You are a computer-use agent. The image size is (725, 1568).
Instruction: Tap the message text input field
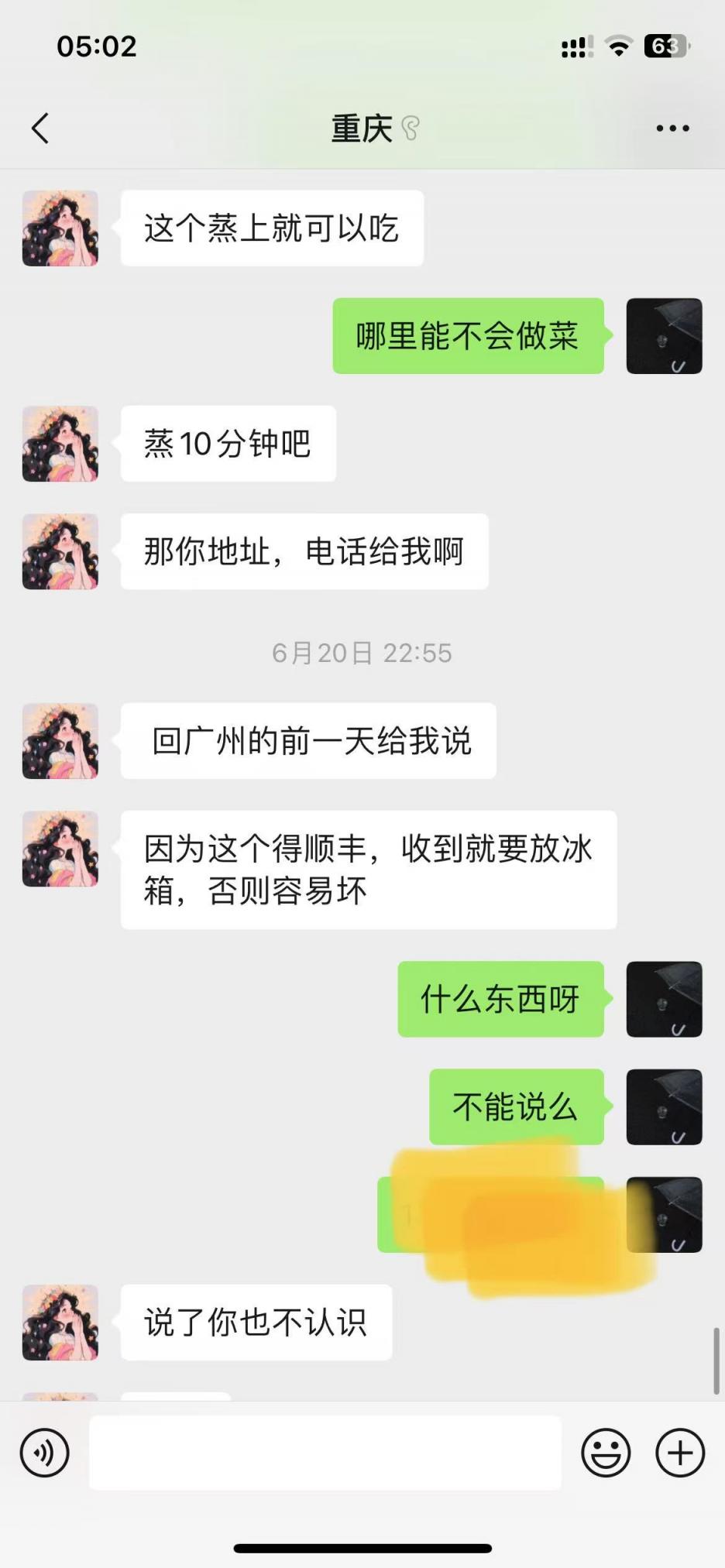325,1453
